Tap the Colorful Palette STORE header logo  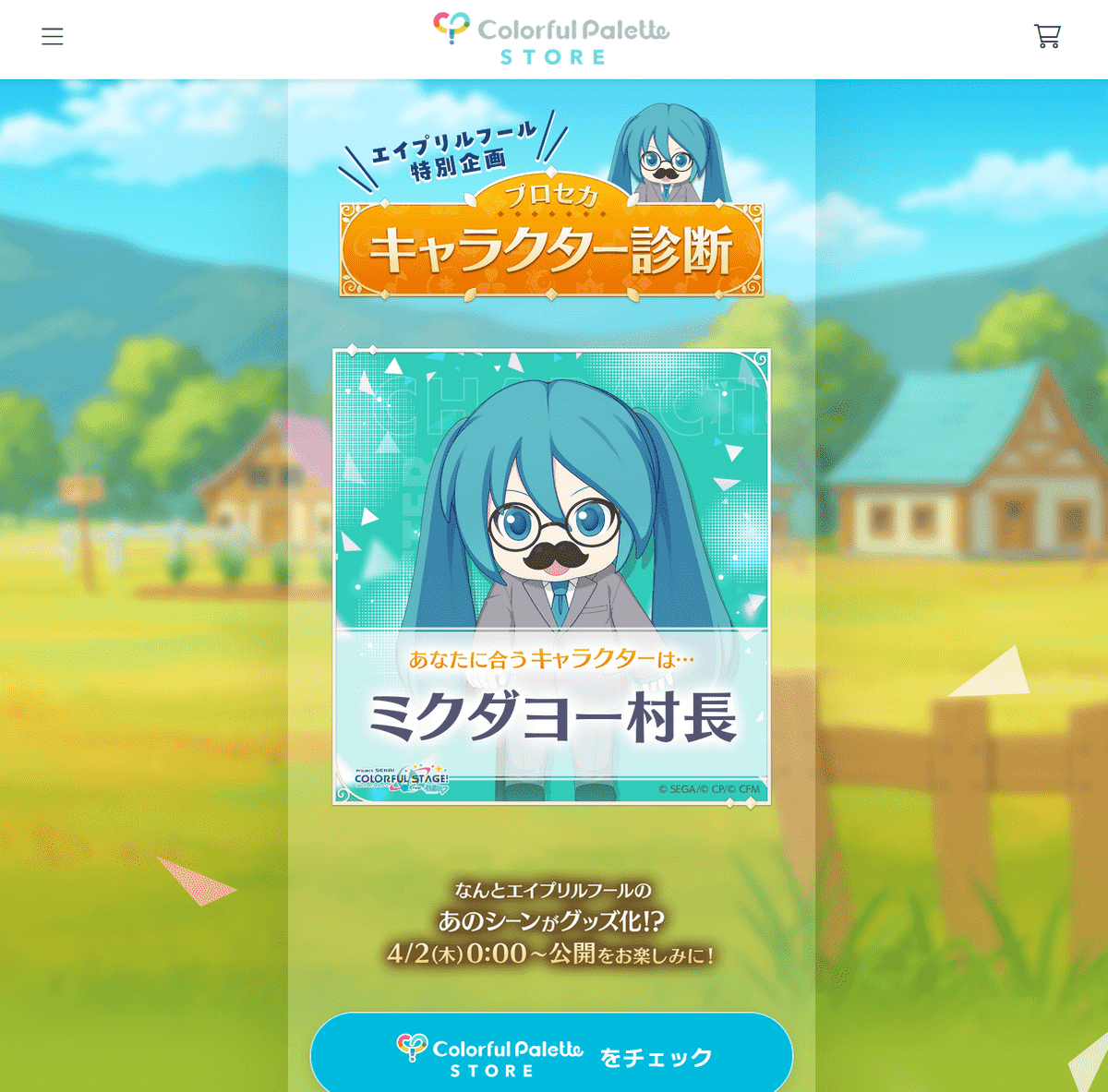click(x=552, y=39)
